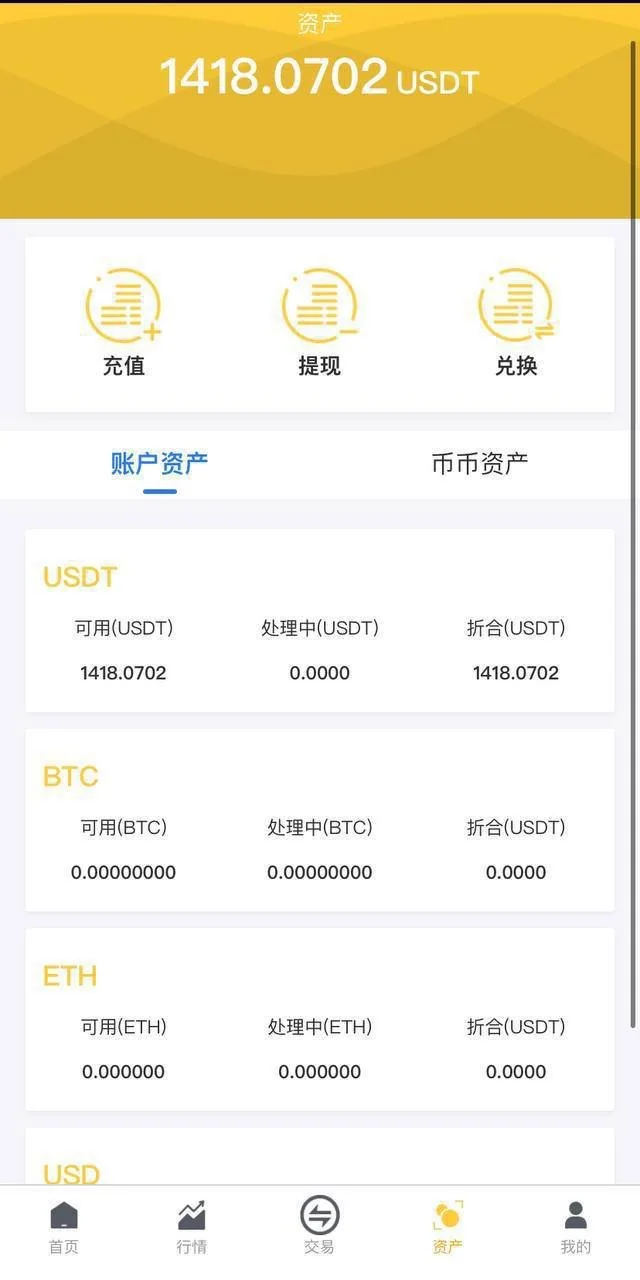Open the 提现 withdraw option
Screen dimensions: 640x1280
pyautogui.click(x=320, y=322)
